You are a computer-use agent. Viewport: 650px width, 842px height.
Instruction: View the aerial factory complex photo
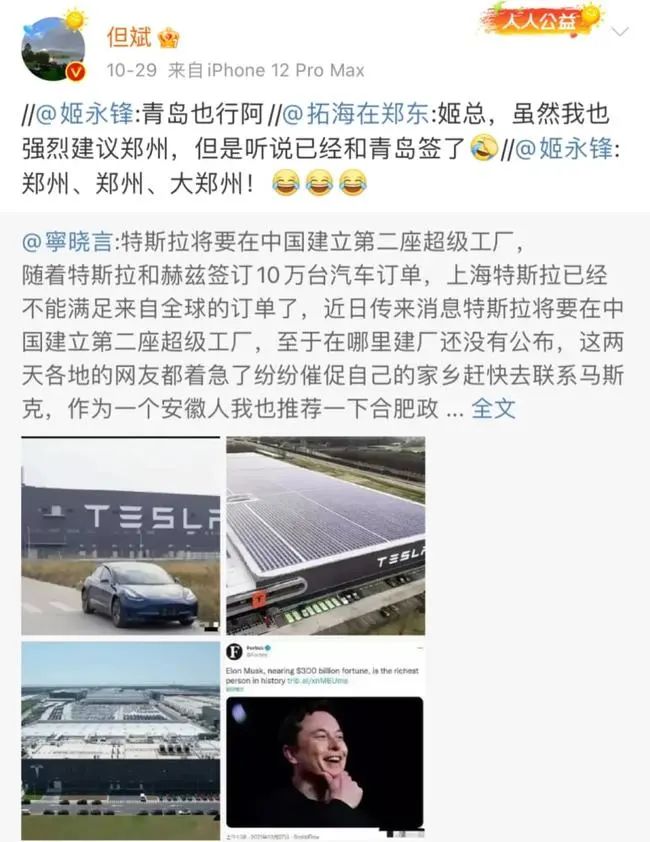pyautogui.click(x=121, y=740)
